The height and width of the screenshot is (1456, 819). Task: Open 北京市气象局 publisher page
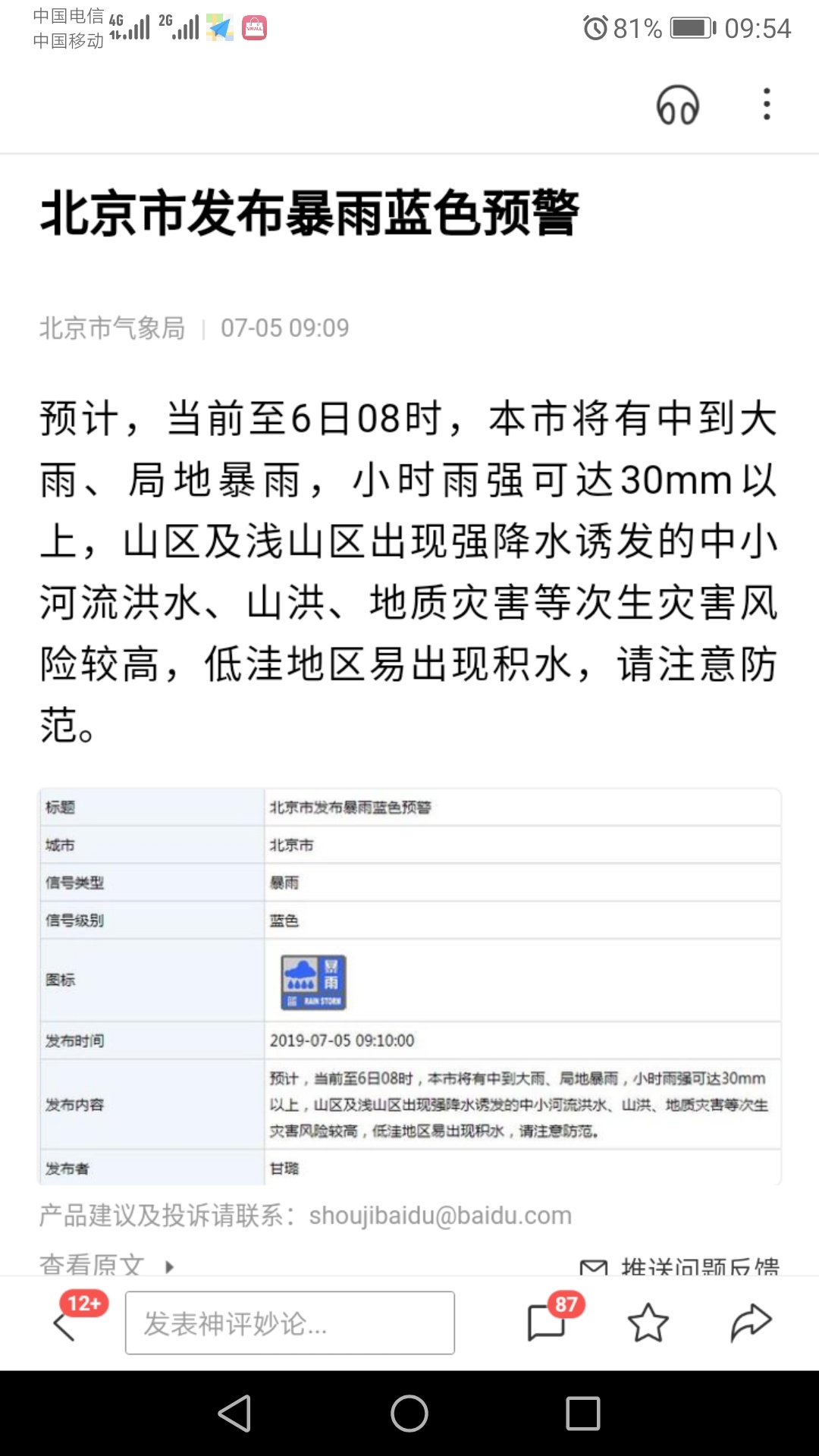[x=112, y=328]
